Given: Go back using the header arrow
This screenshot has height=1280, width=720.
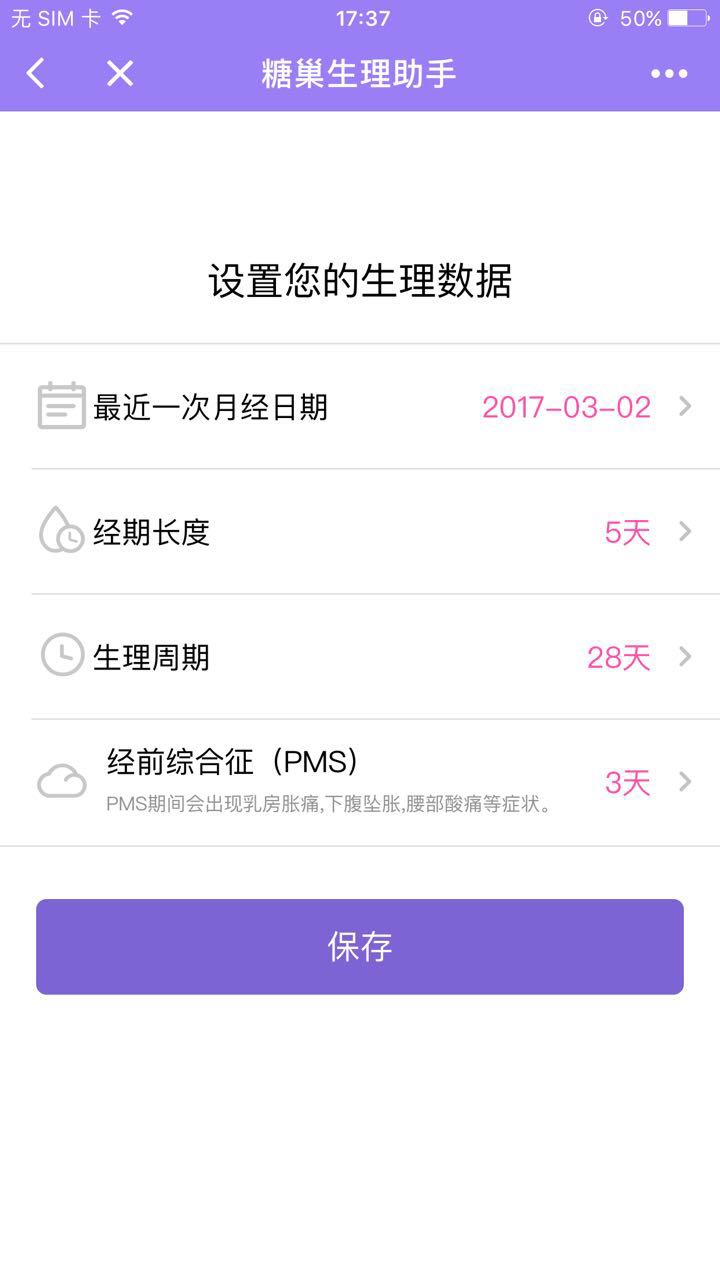Looking at the screenshot, I should tap(36, 73).
